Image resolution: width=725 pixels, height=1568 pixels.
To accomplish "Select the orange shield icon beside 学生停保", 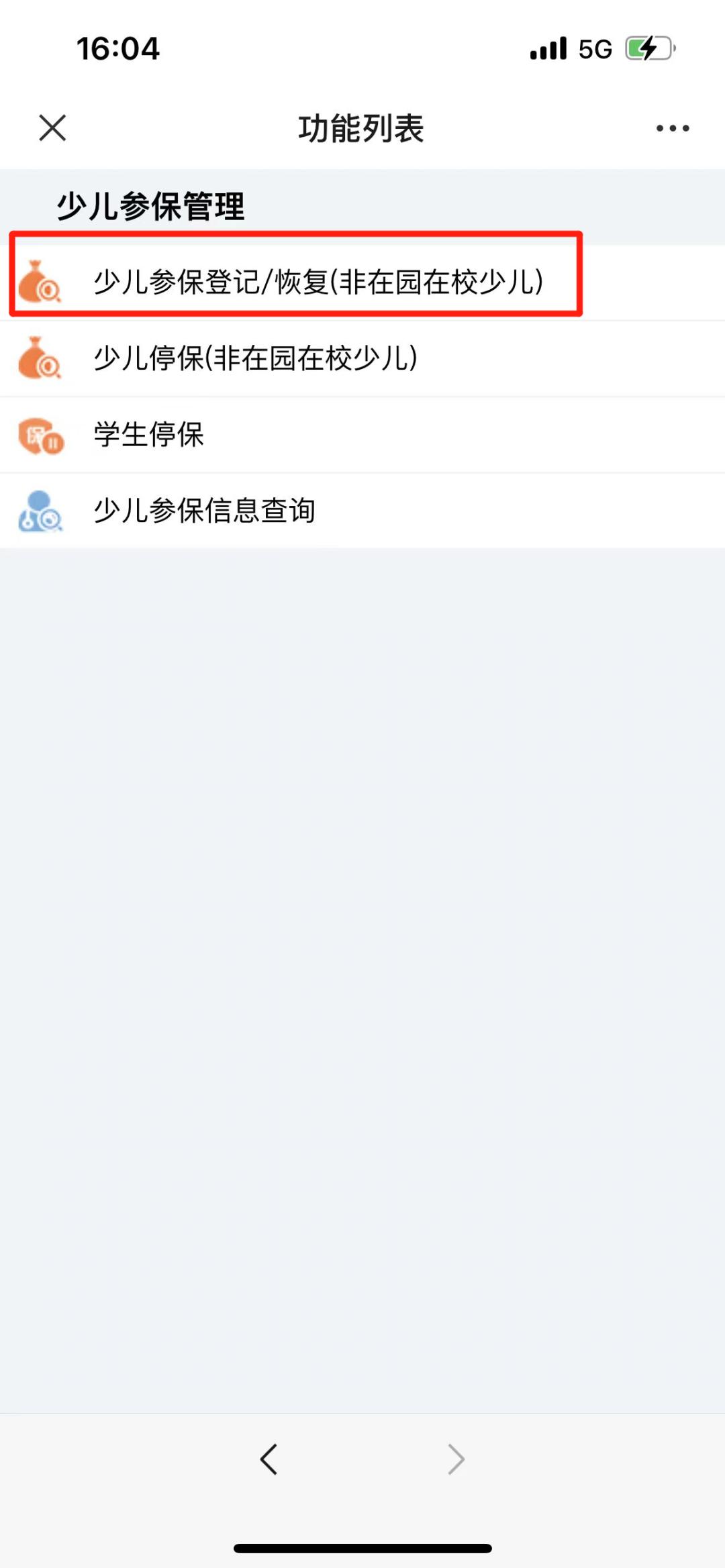I will [40, 435].
